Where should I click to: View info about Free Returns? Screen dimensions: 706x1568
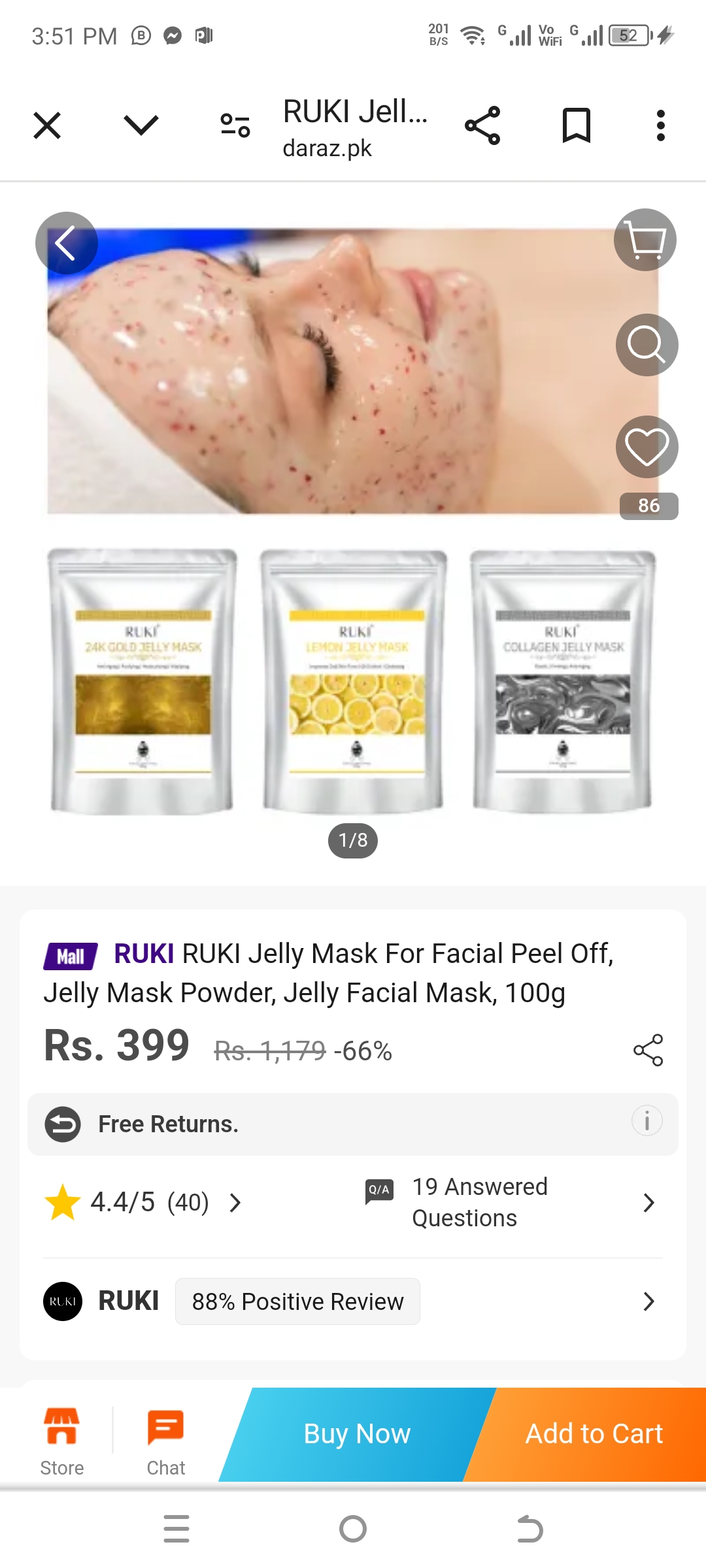647,1122
